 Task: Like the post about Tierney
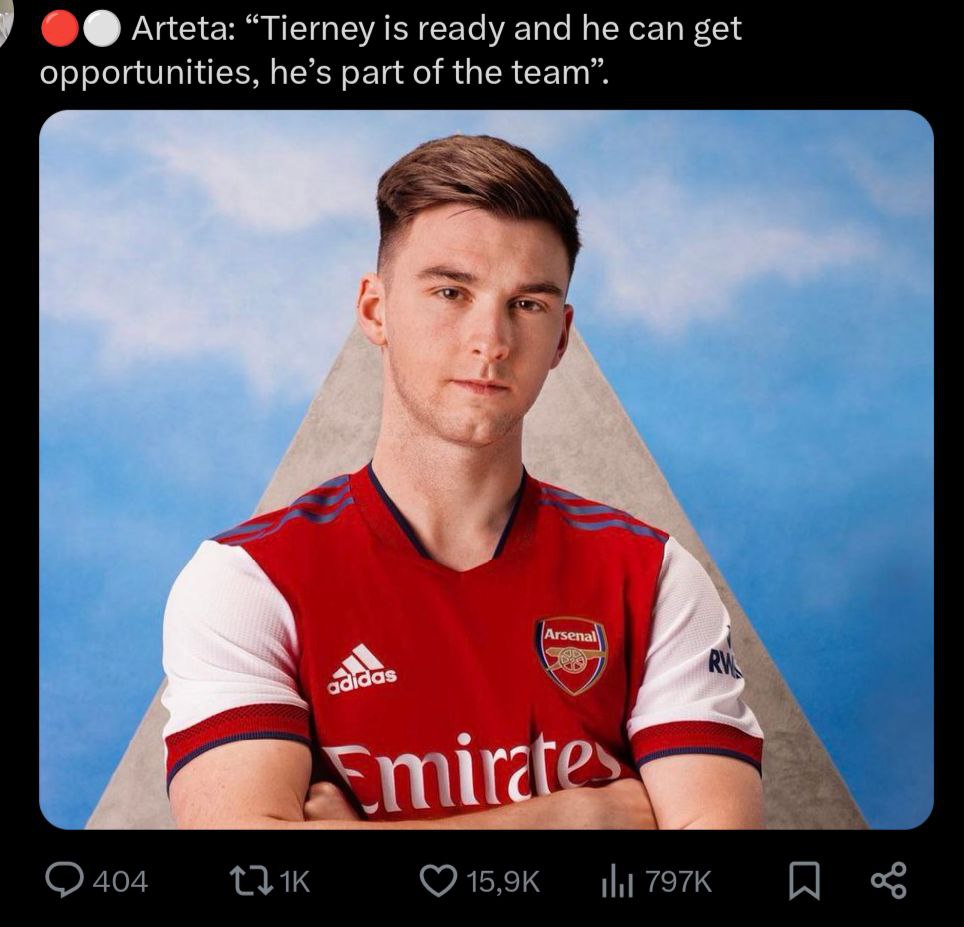click(437, 881)
